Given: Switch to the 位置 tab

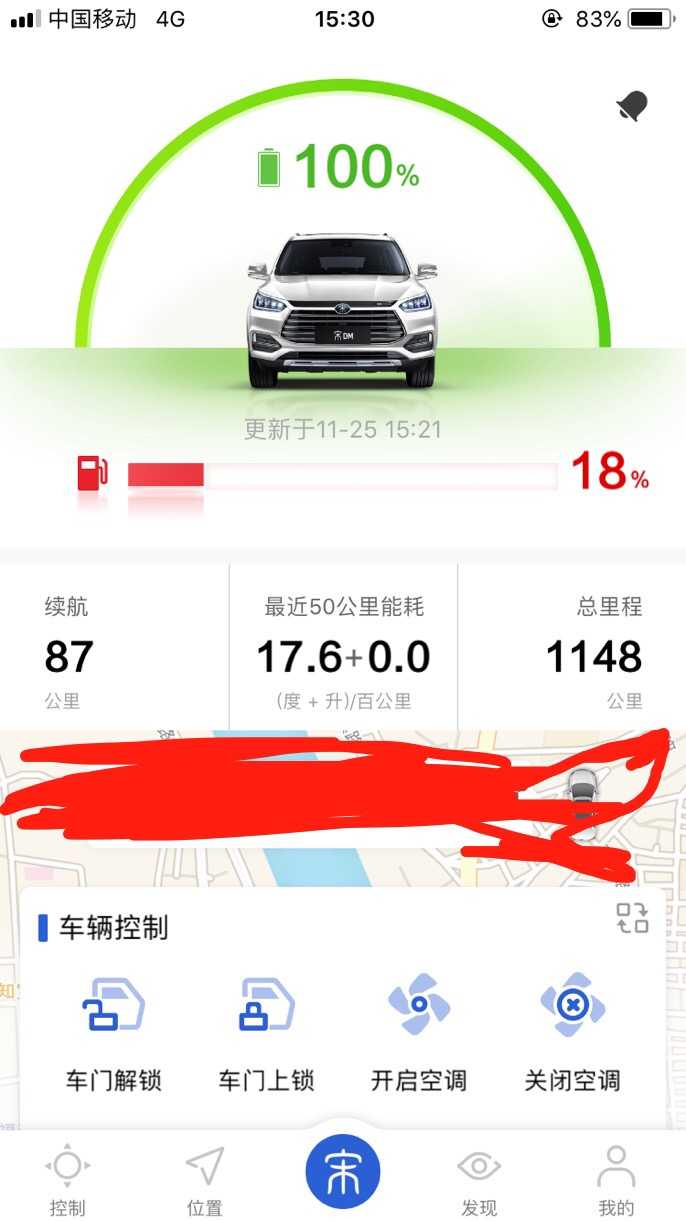Looking at the screenshot, I should point(204,1180).
